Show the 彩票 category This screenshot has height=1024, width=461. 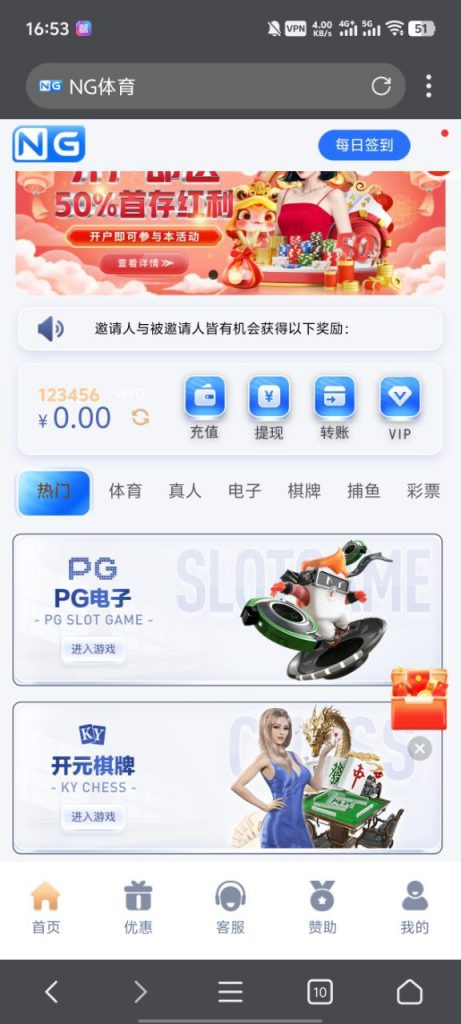(423, 491)
